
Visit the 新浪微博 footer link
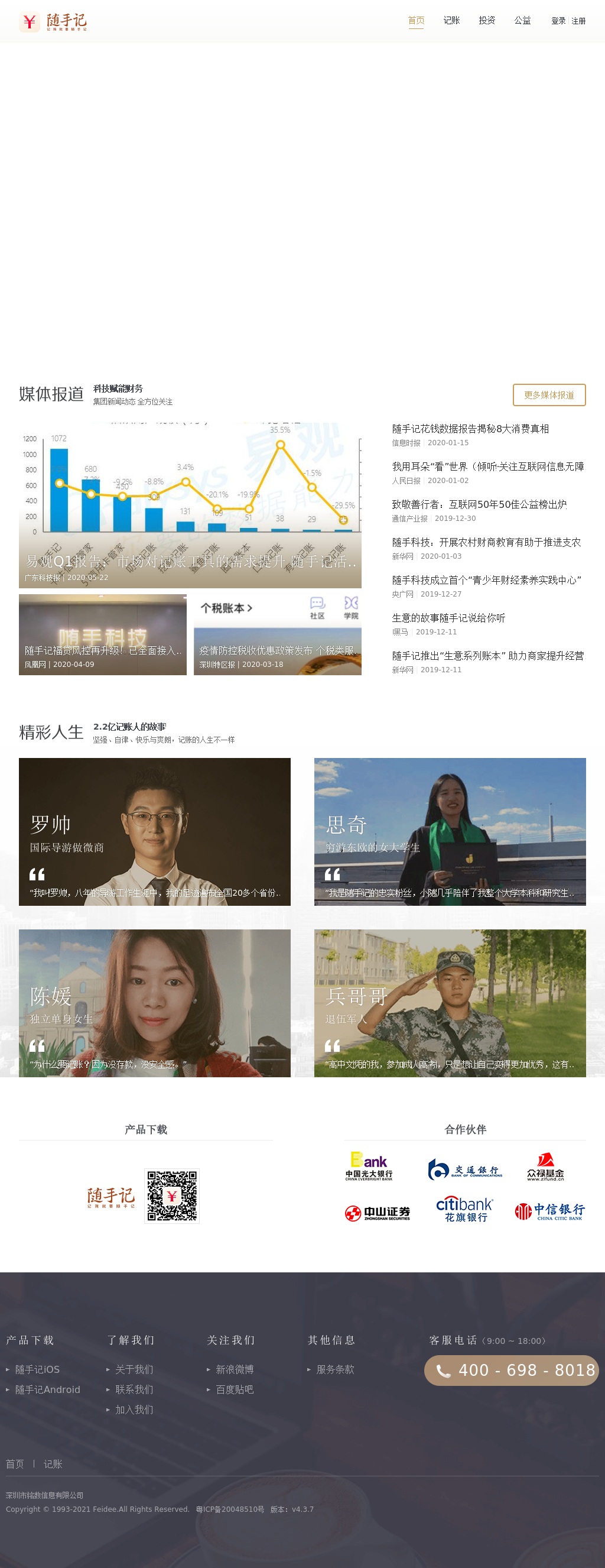[x=234, y=1369]
